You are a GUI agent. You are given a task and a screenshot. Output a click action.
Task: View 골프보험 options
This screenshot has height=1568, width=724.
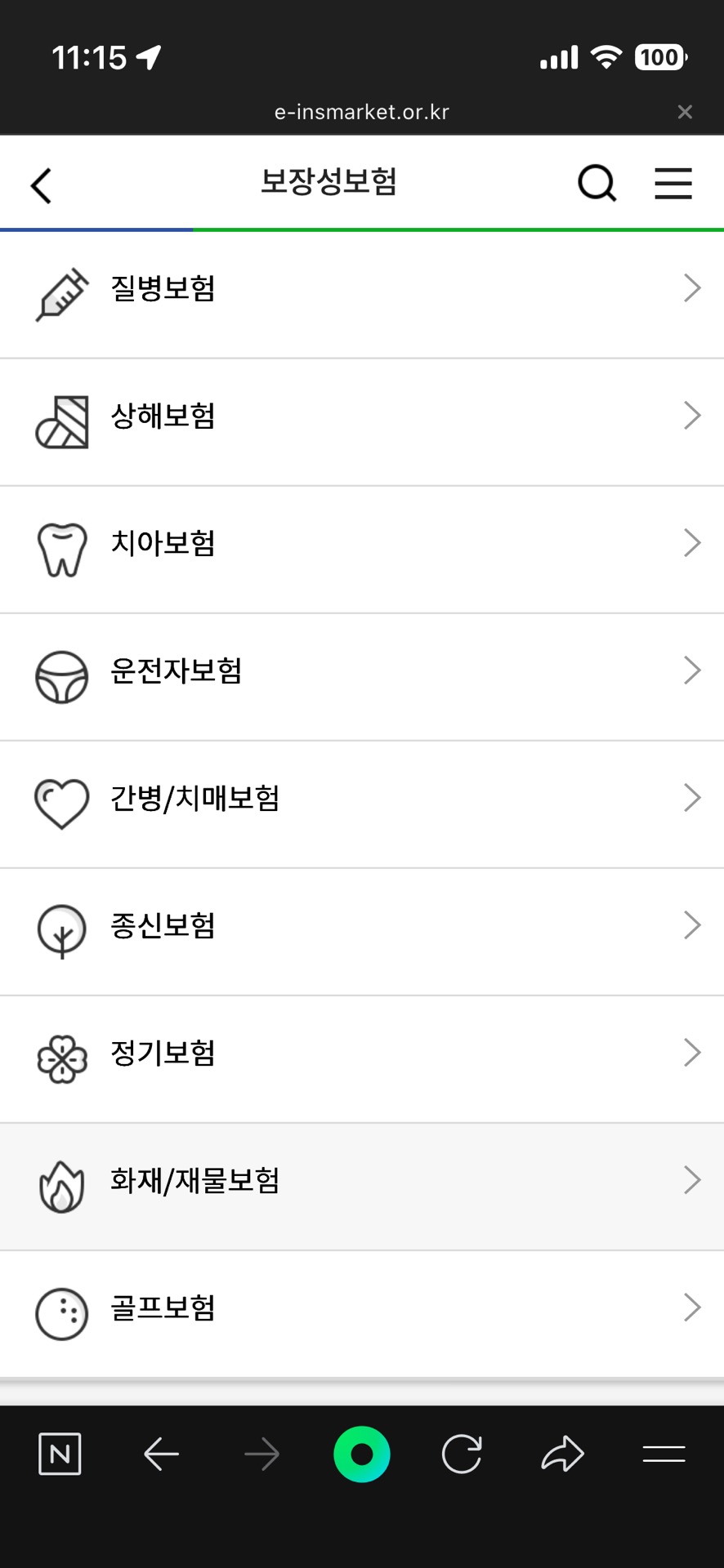tap(361, 1308)
